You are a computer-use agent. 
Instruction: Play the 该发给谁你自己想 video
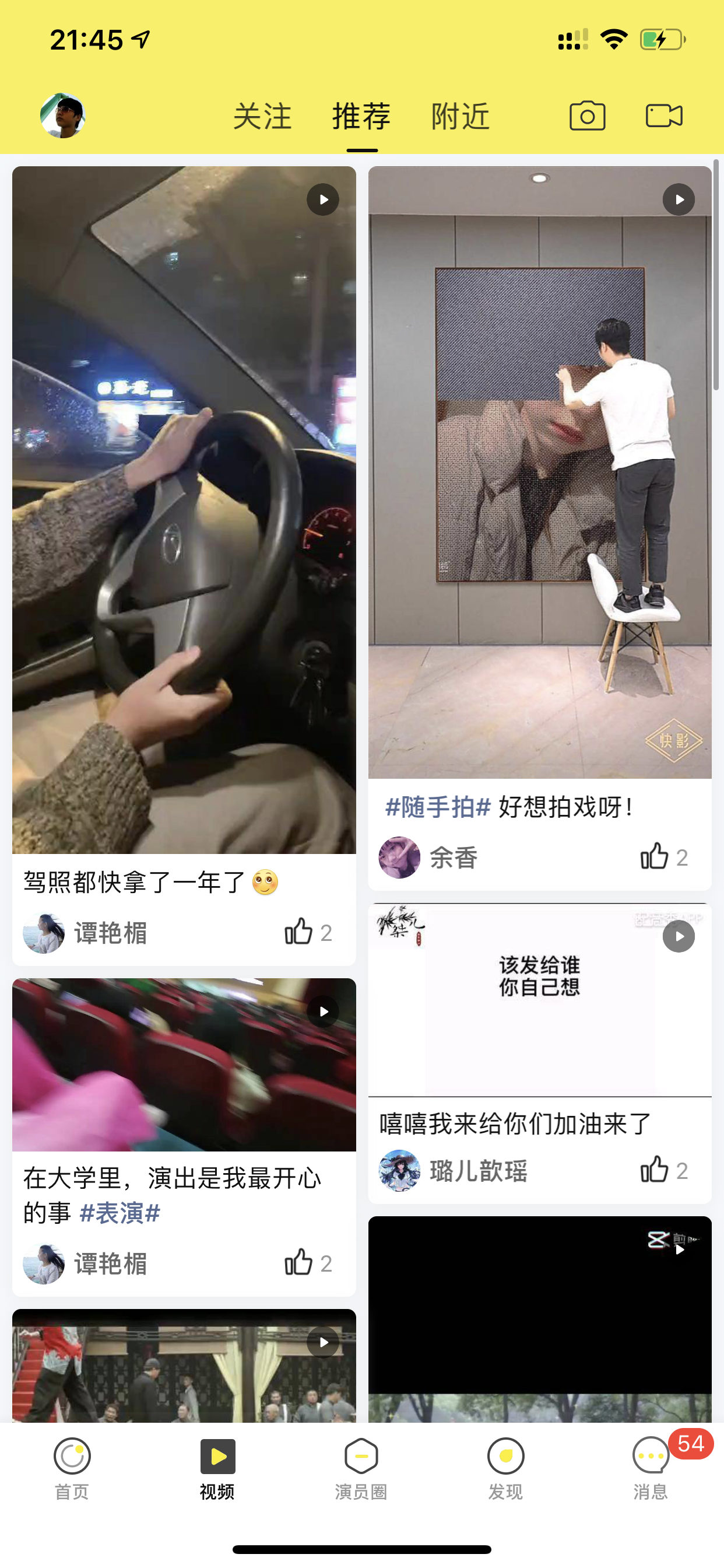(539, 999)
